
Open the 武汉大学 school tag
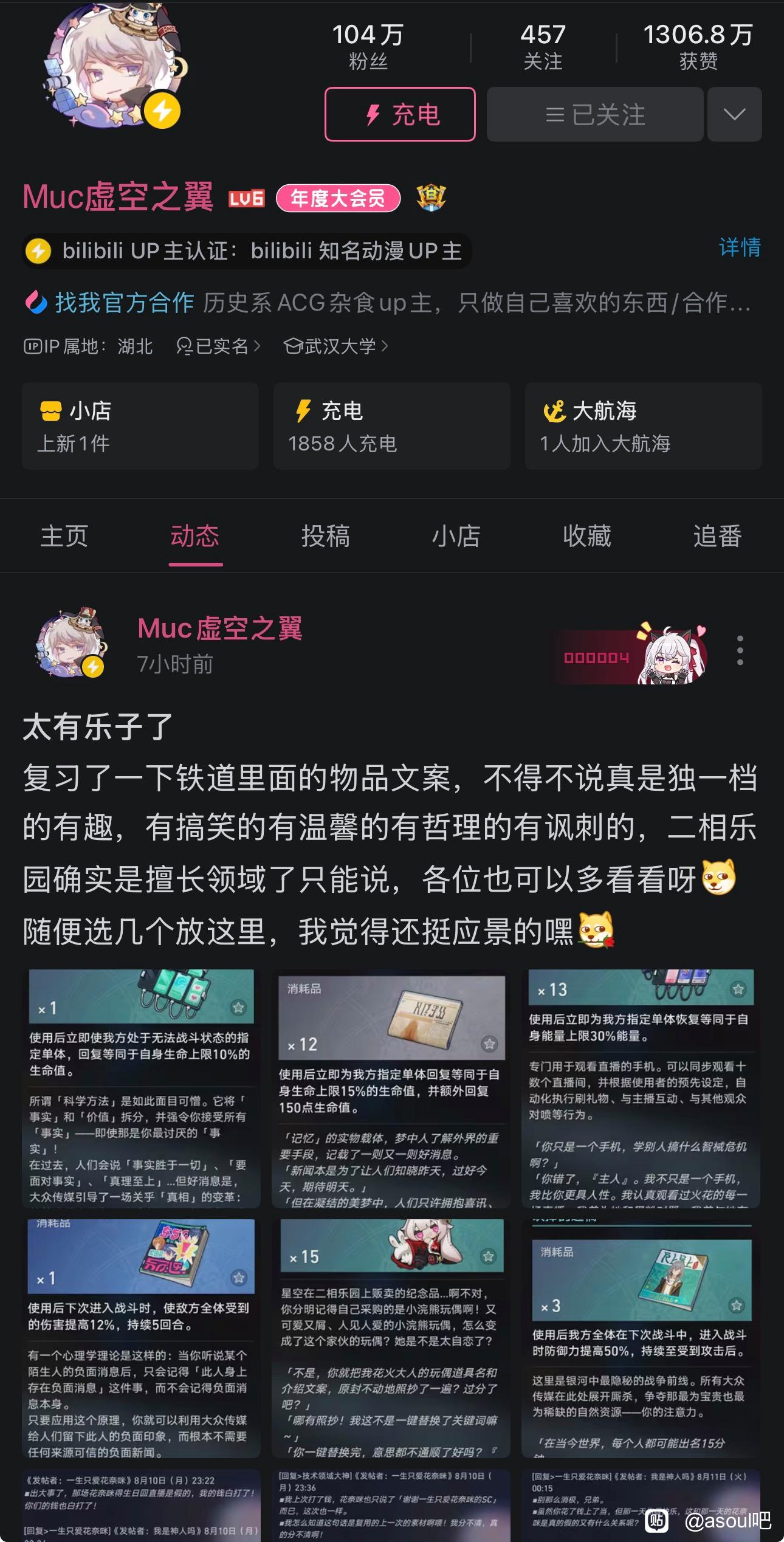point(336,346)
